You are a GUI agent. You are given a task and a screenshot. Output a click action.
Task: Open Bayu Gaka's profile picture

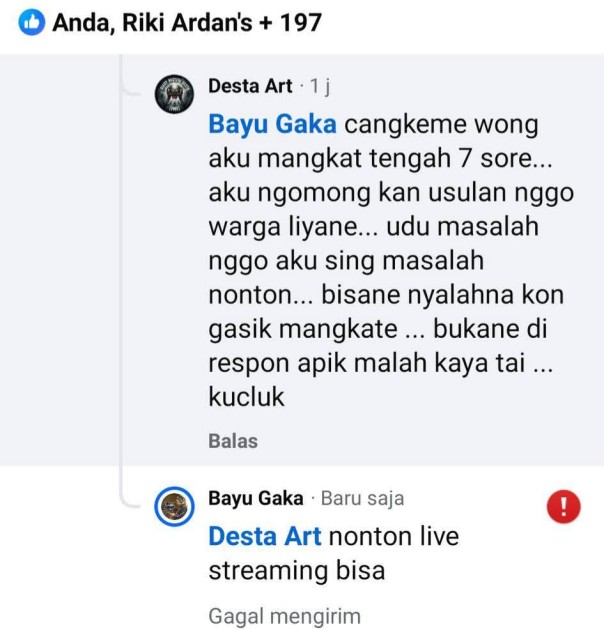pos(174,508)
